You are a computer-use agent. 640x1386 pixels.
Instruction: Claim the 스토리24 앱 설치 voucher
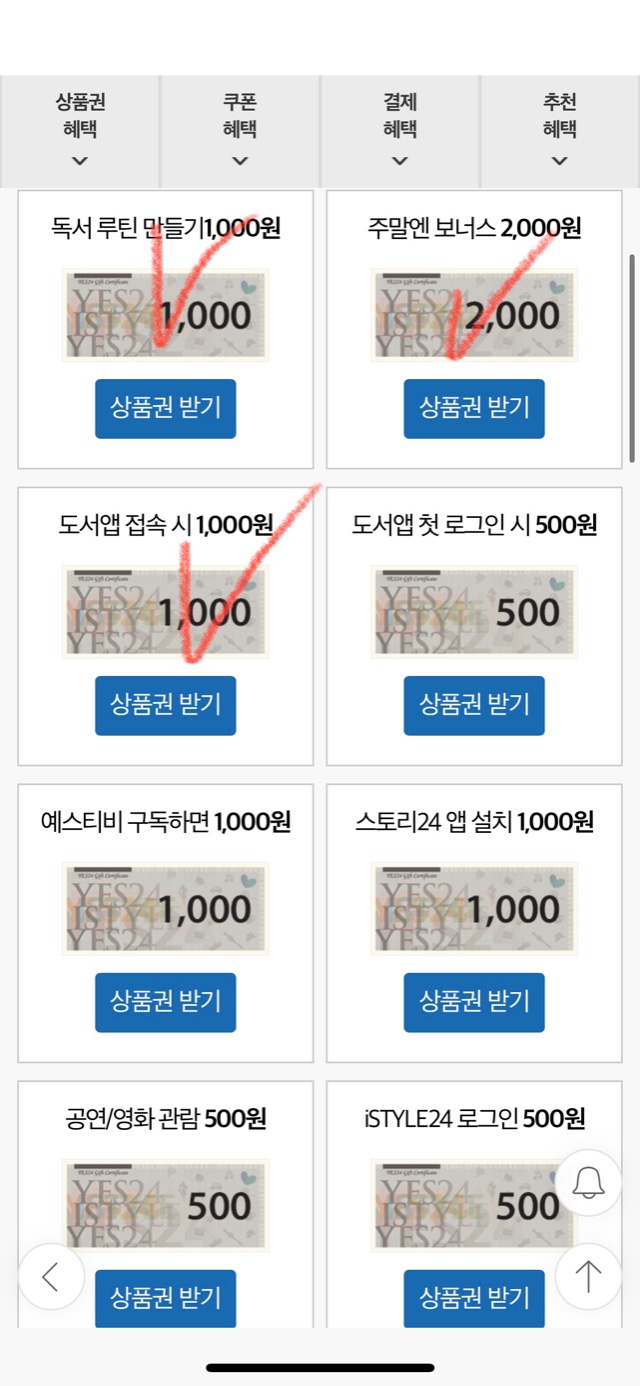(x=474, y=1002)
